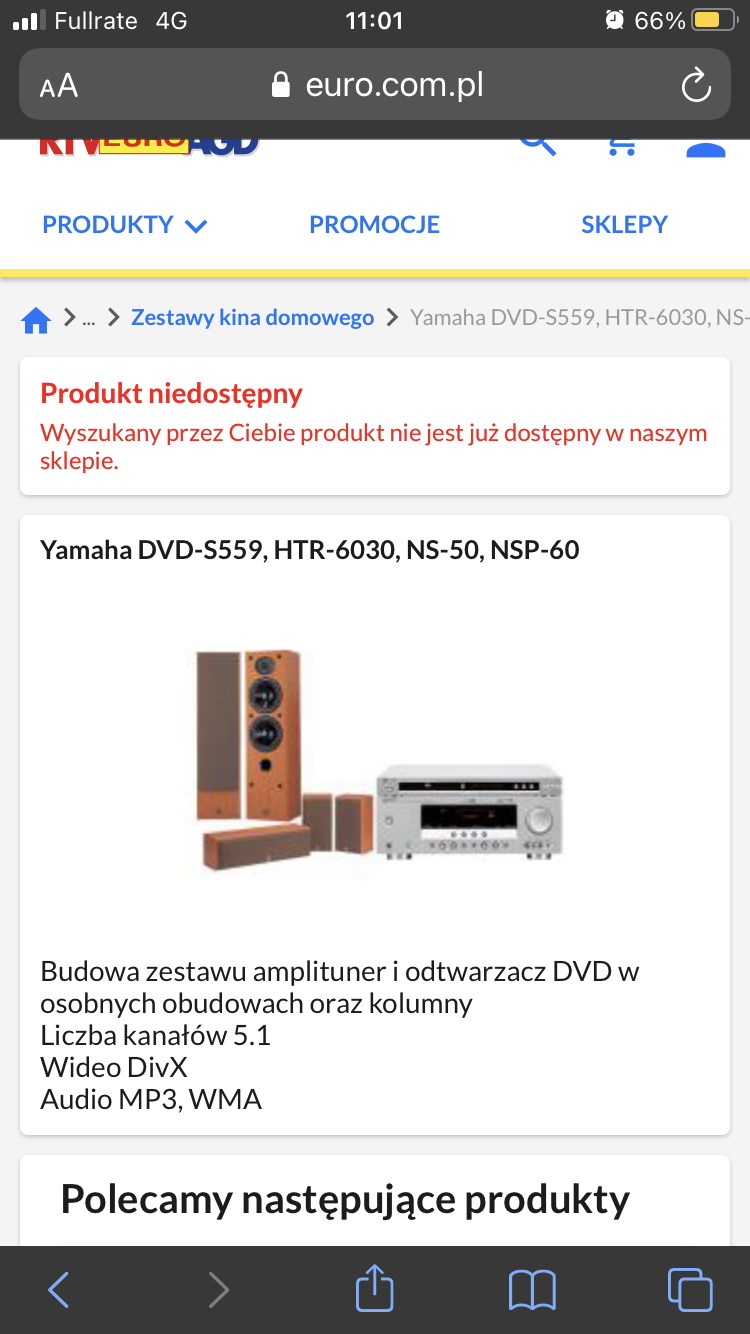
Task: Reload the page
Action: point(695,86)
